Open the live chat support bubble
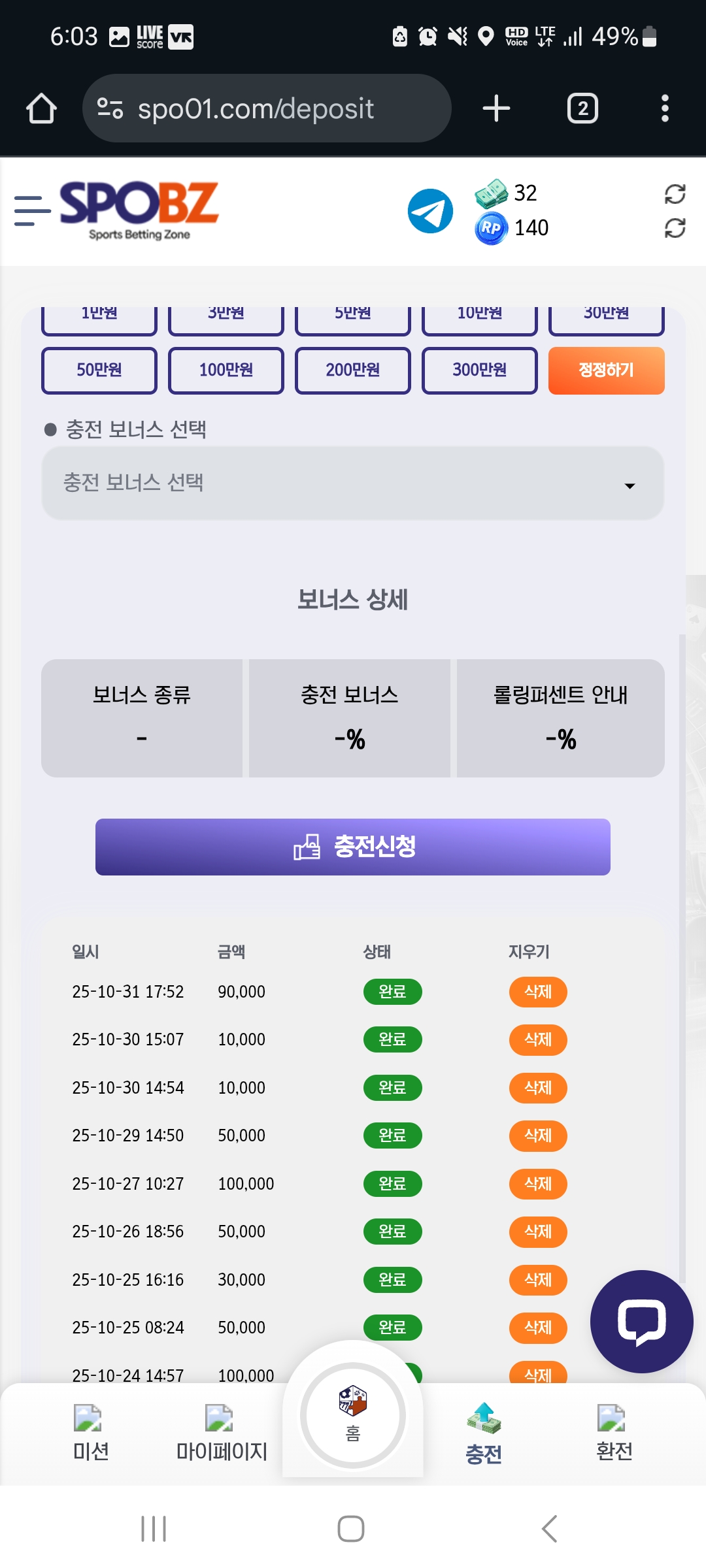Viewport: 706px width, 1568px height. [641, 1321]
